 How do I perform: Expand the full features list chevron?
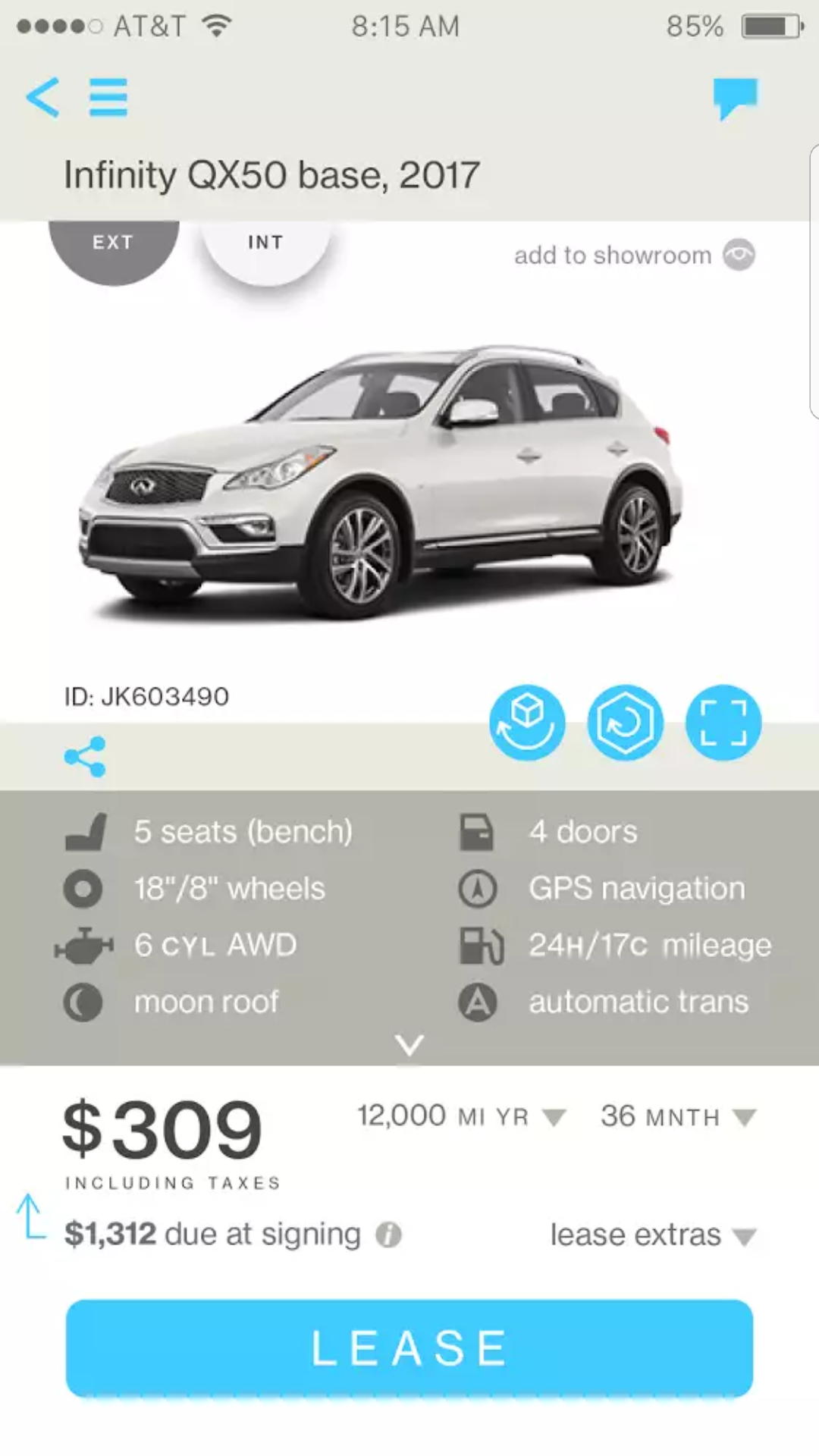click(409, 1045)
